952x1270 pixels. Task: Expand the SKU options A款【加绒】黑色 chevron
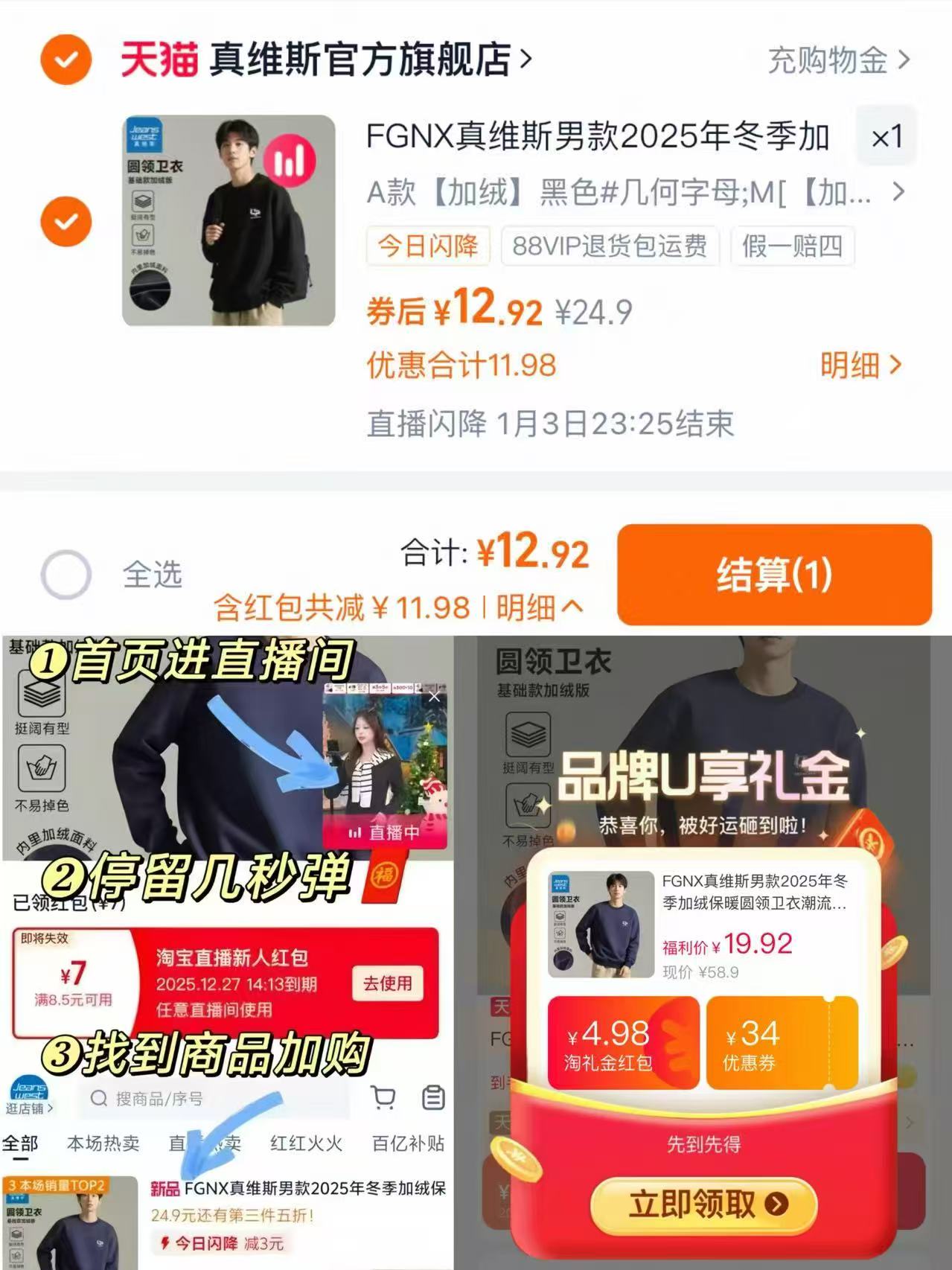(x=898, y=192)
